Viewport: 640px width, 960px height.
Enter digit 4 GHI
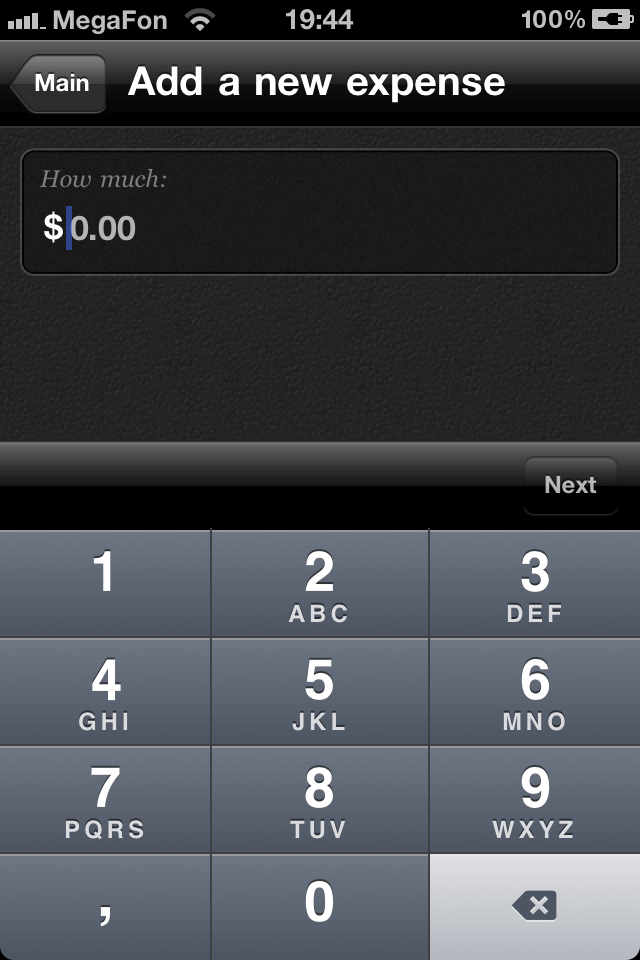(105, 692)
